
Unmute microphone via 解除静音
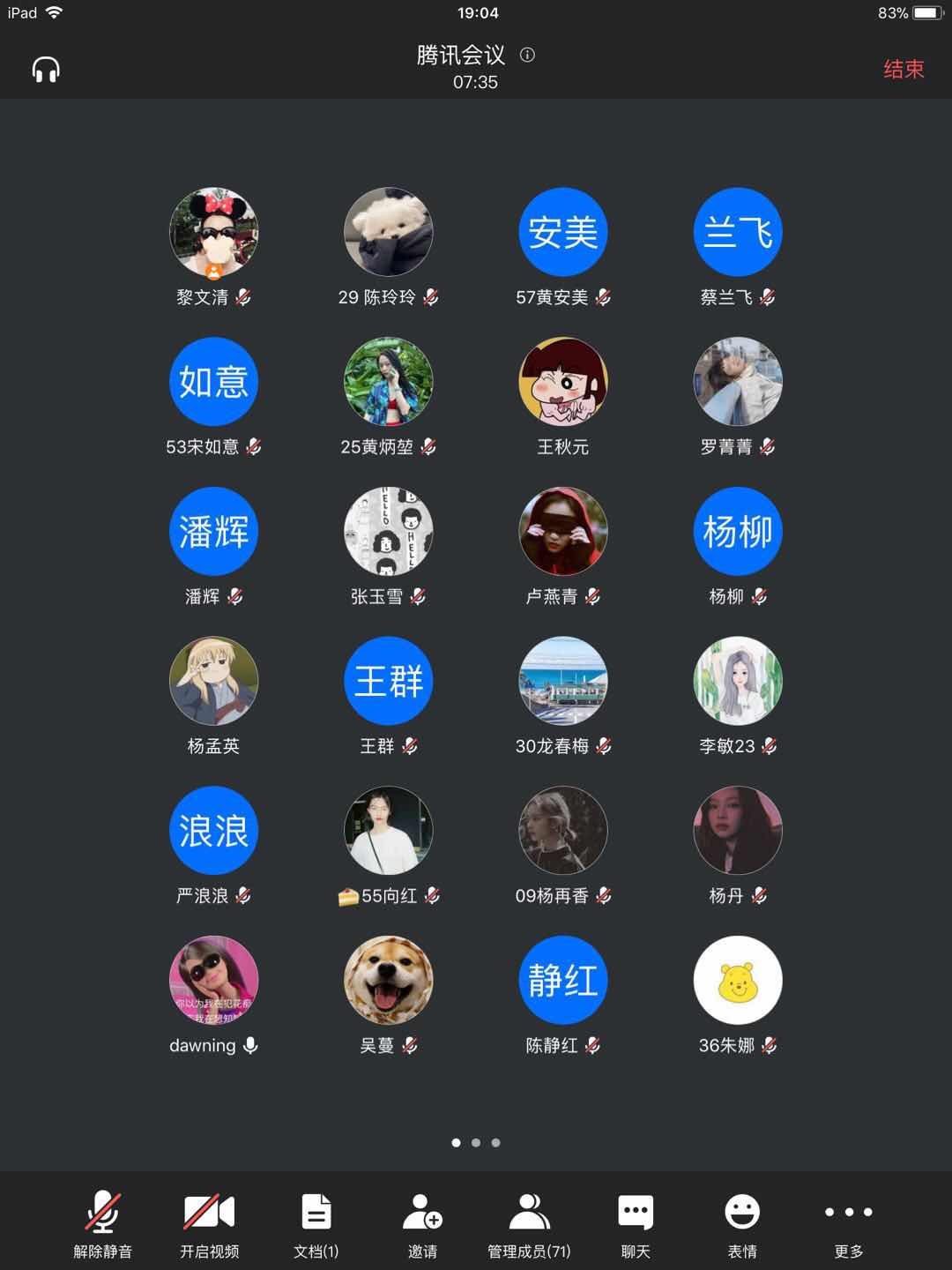102,1222
